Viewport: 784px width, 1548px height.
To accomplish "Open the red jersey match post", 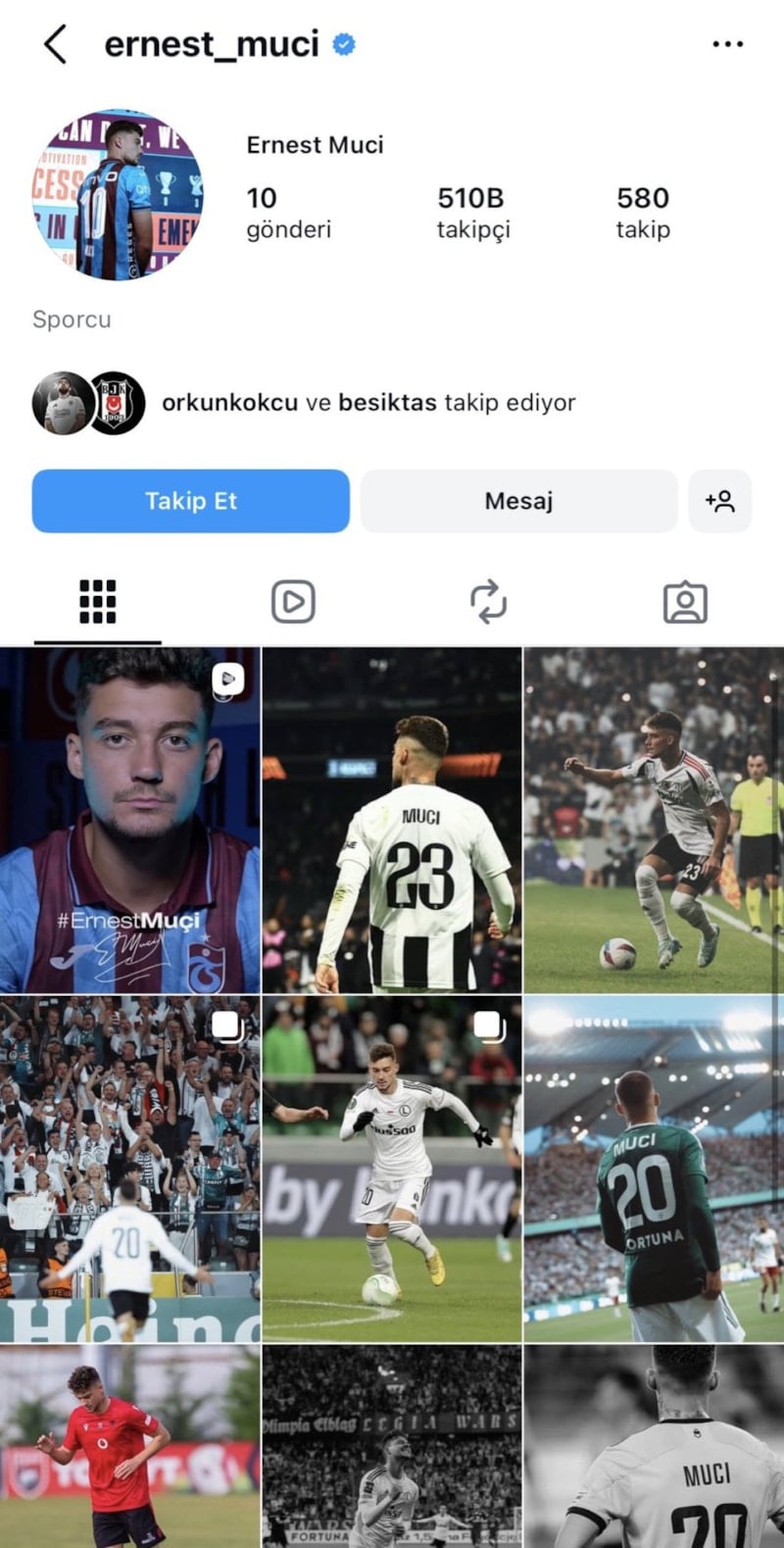I will pyautogui.click(x=129, y=1446).
